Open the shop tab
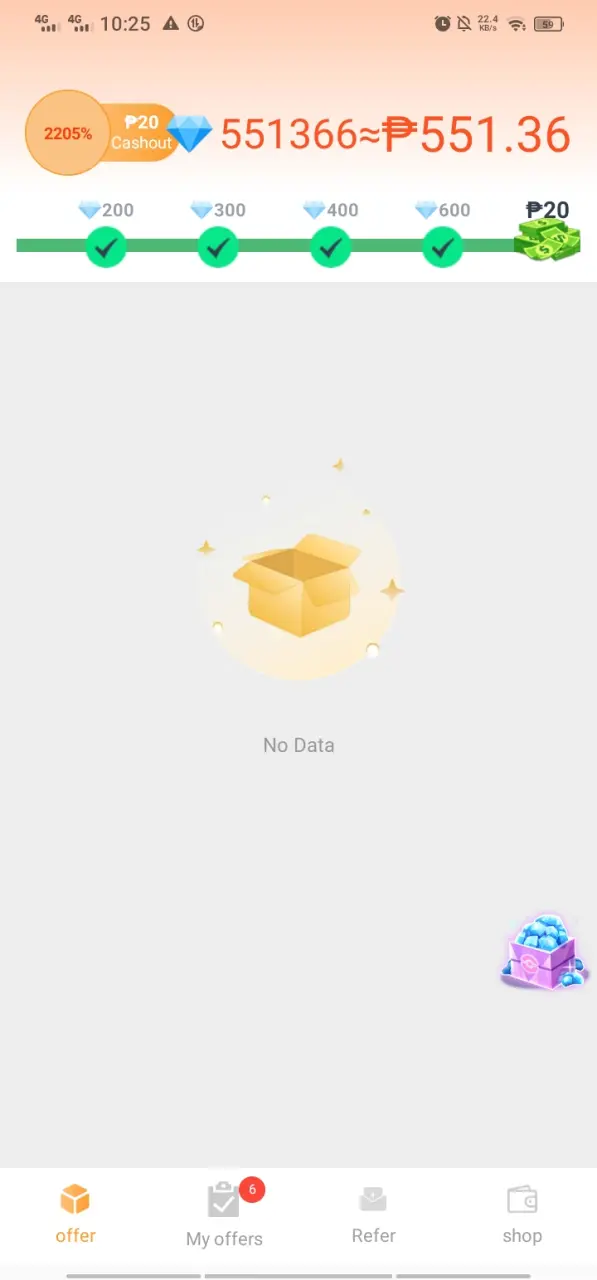Image resolution: width=597 pixels, height=1280 pixels. click(522, 1214)
